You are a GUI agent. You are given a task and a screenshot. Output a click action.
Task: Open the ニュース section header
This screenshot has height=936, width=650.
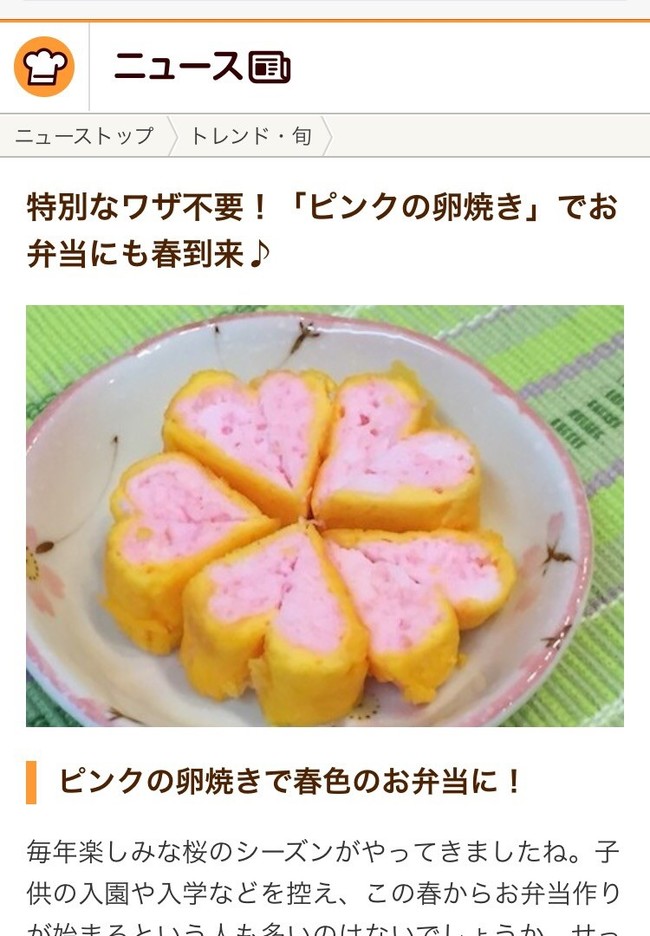click(201, 67)
